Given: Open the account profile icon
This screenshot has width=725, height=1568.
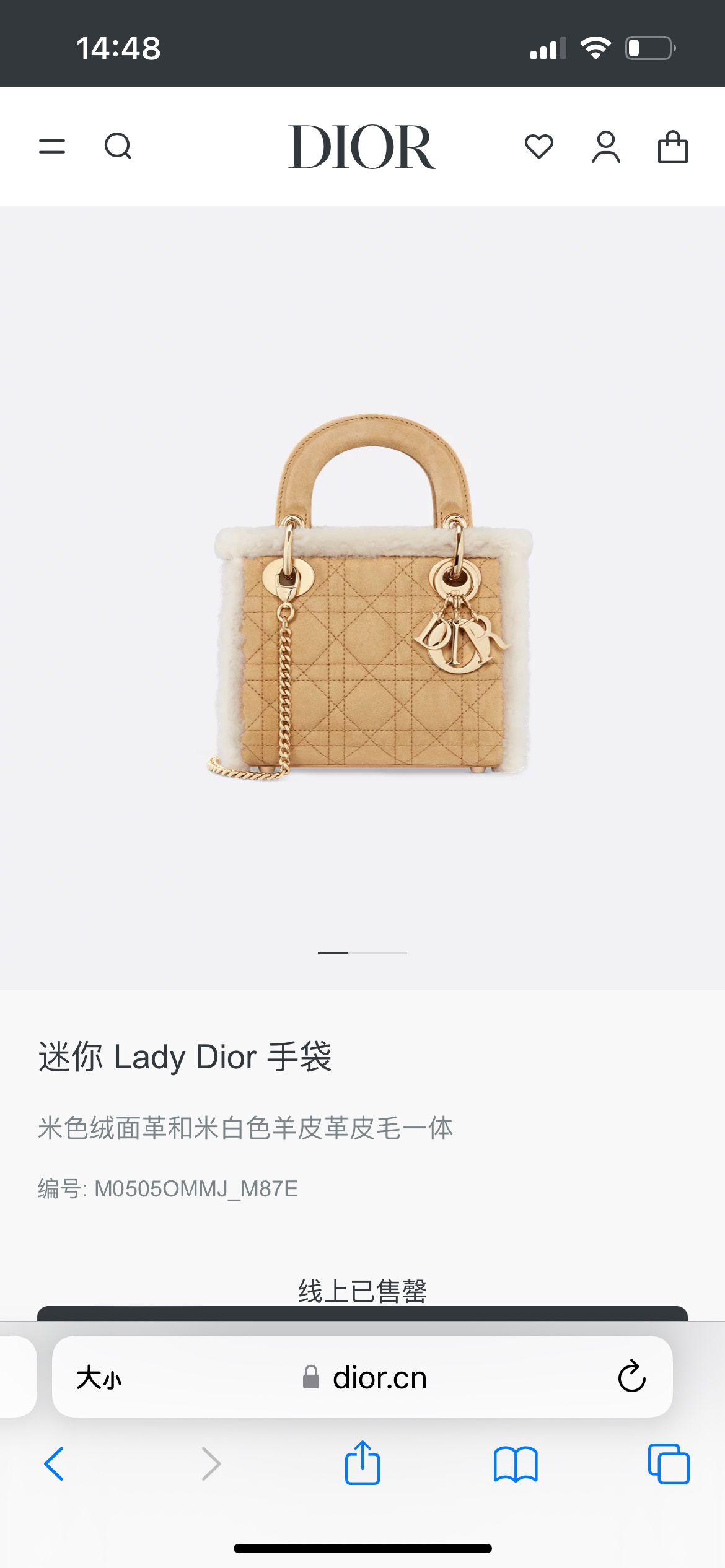Looking at the screenshot, I should (605, 147).
